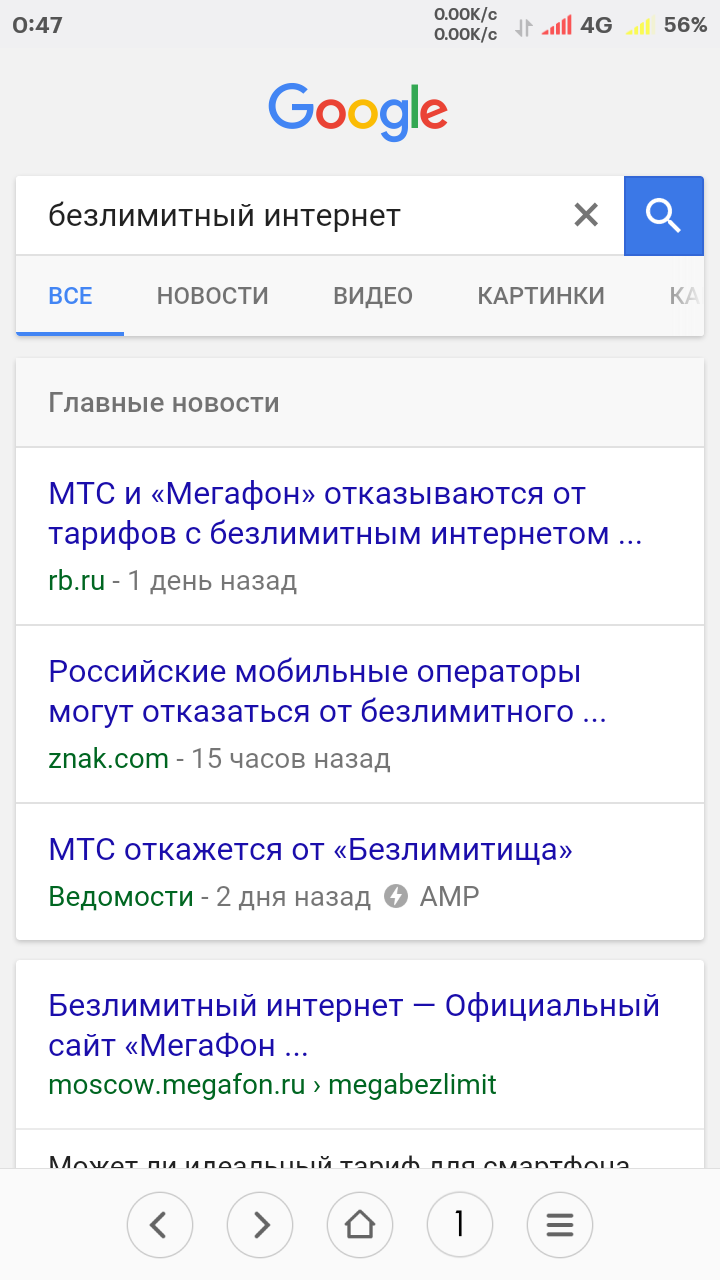Image resolution: width=720 pixels, height=1280 pixels.
Task: Go back to the previous page
Action: 160,1223
